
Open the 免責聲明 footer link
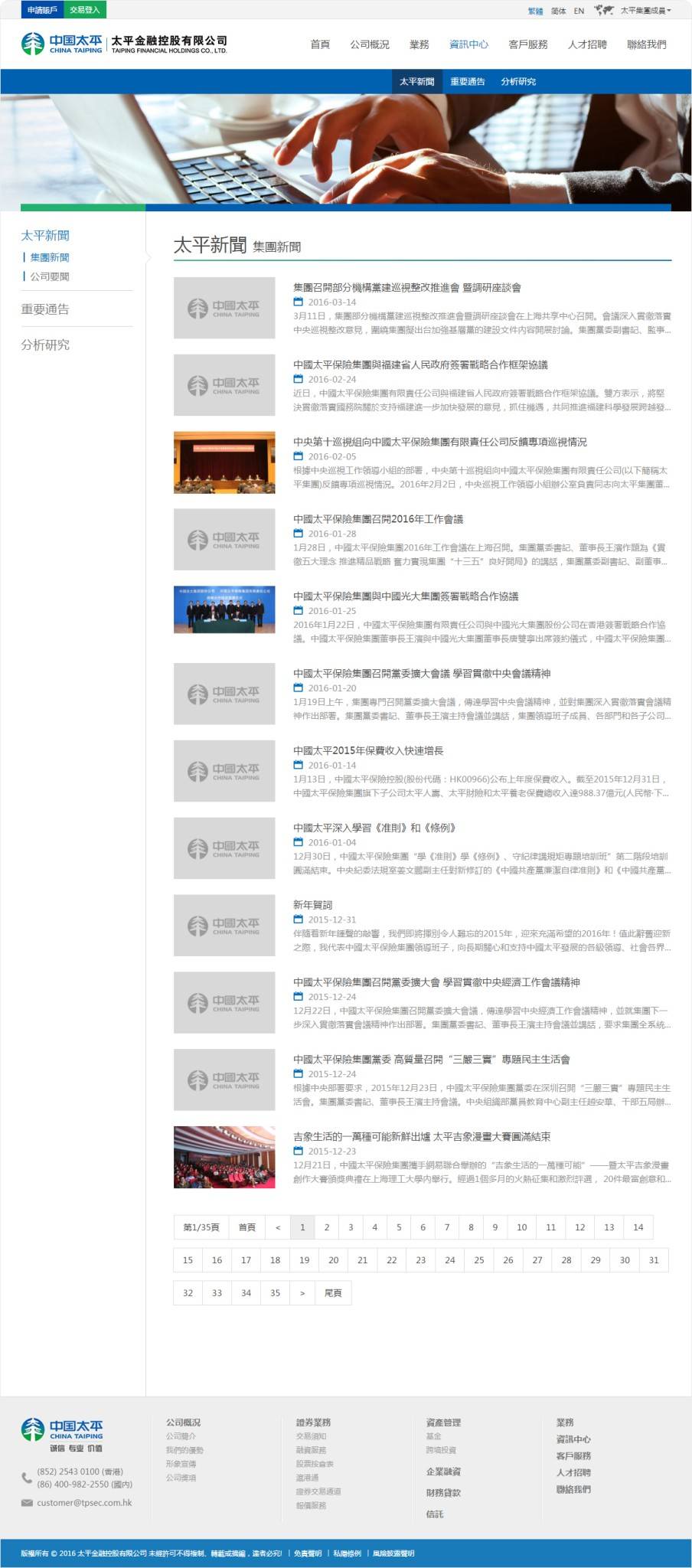pos(308,1553)
